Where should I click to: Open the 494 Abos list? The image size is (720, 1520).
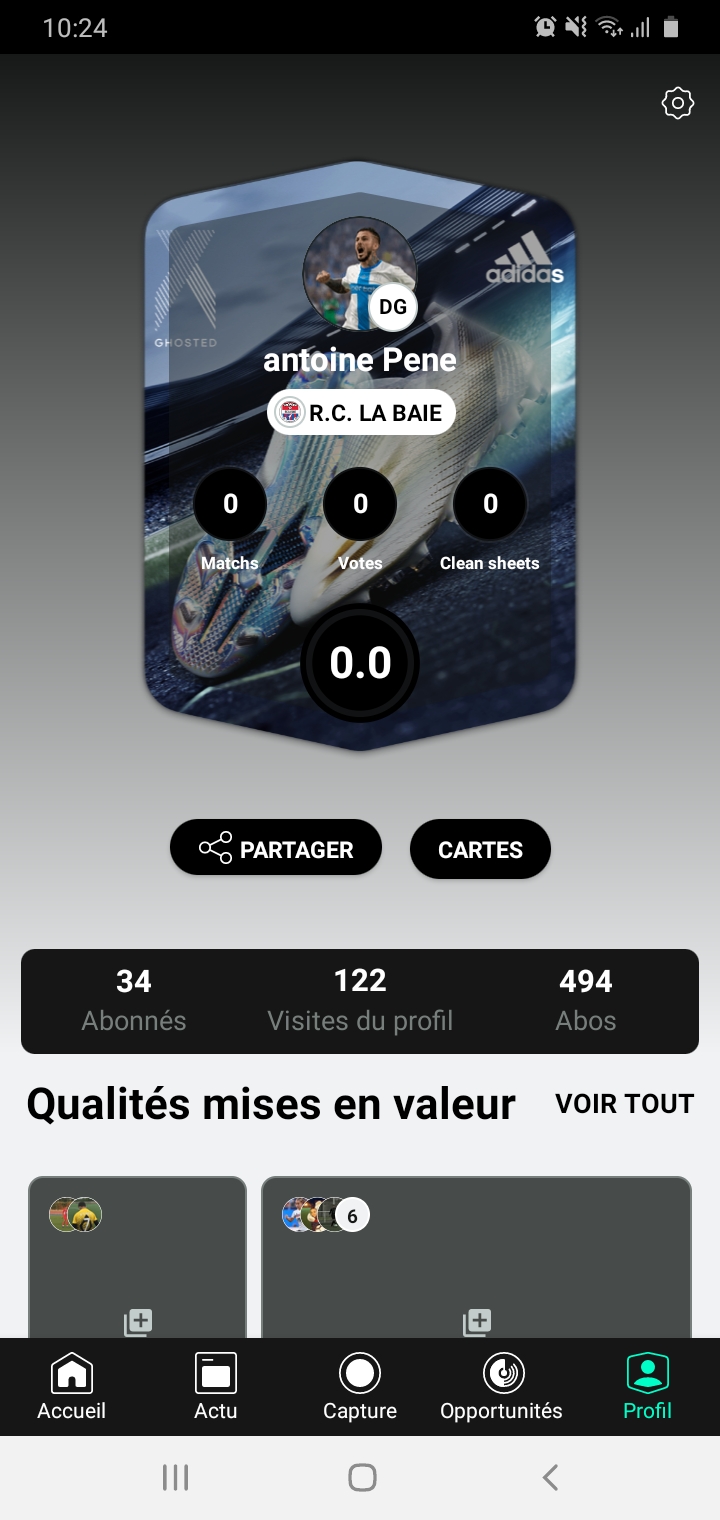point(586,1000)
